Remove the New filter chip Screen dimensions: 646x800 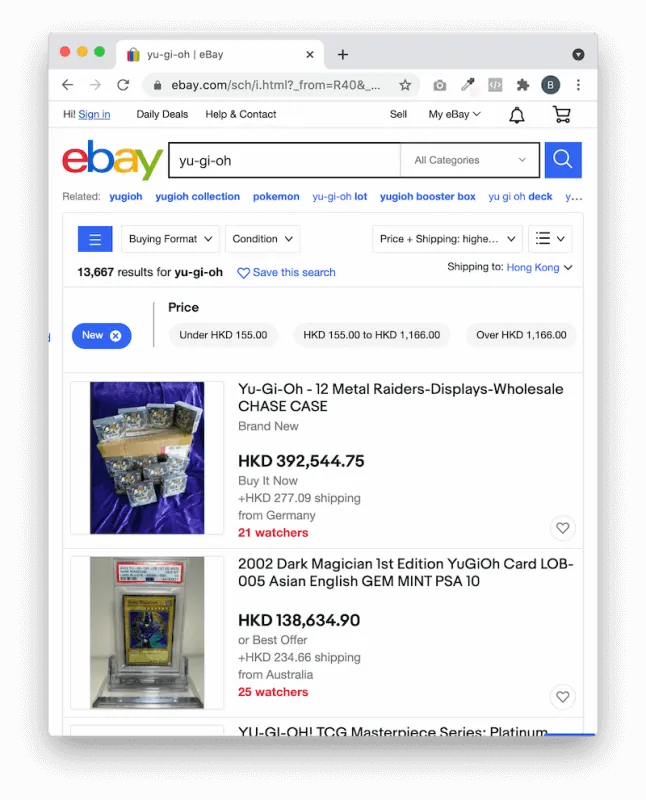coord(116,336)
